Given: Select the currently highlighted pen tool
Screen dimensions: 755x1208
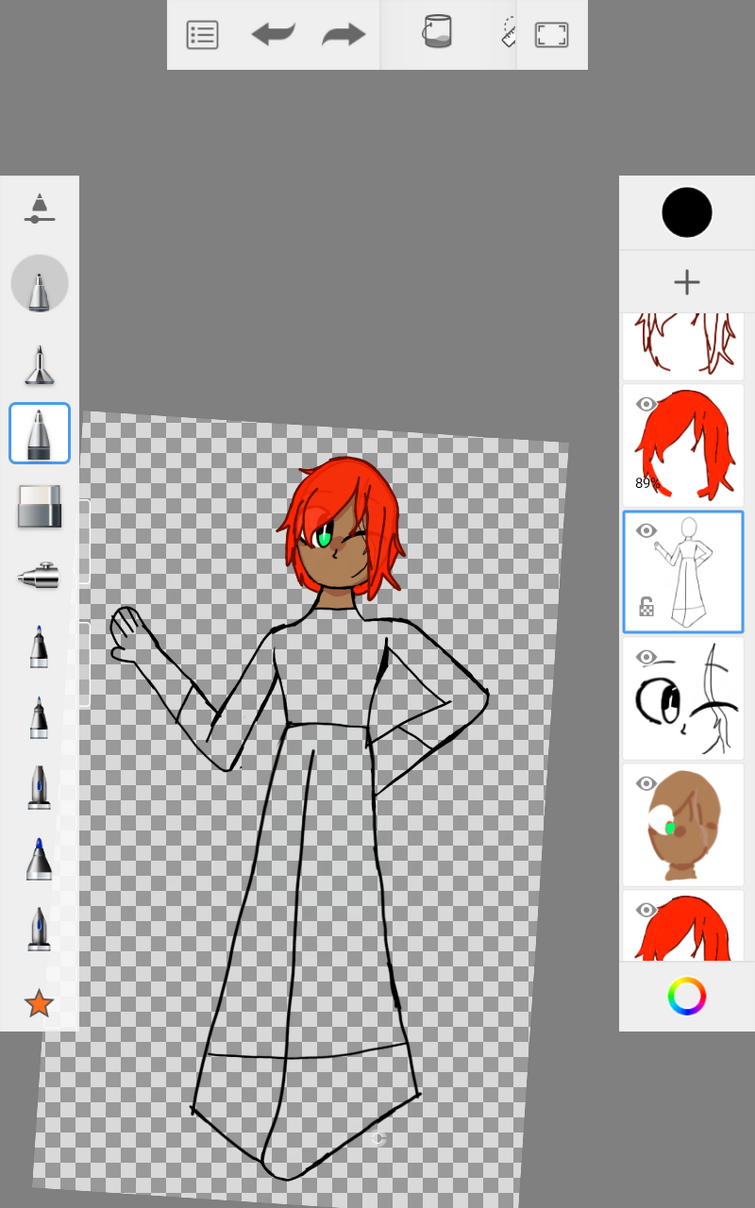Looking at the screenshot, I should [x=39, y=432].
